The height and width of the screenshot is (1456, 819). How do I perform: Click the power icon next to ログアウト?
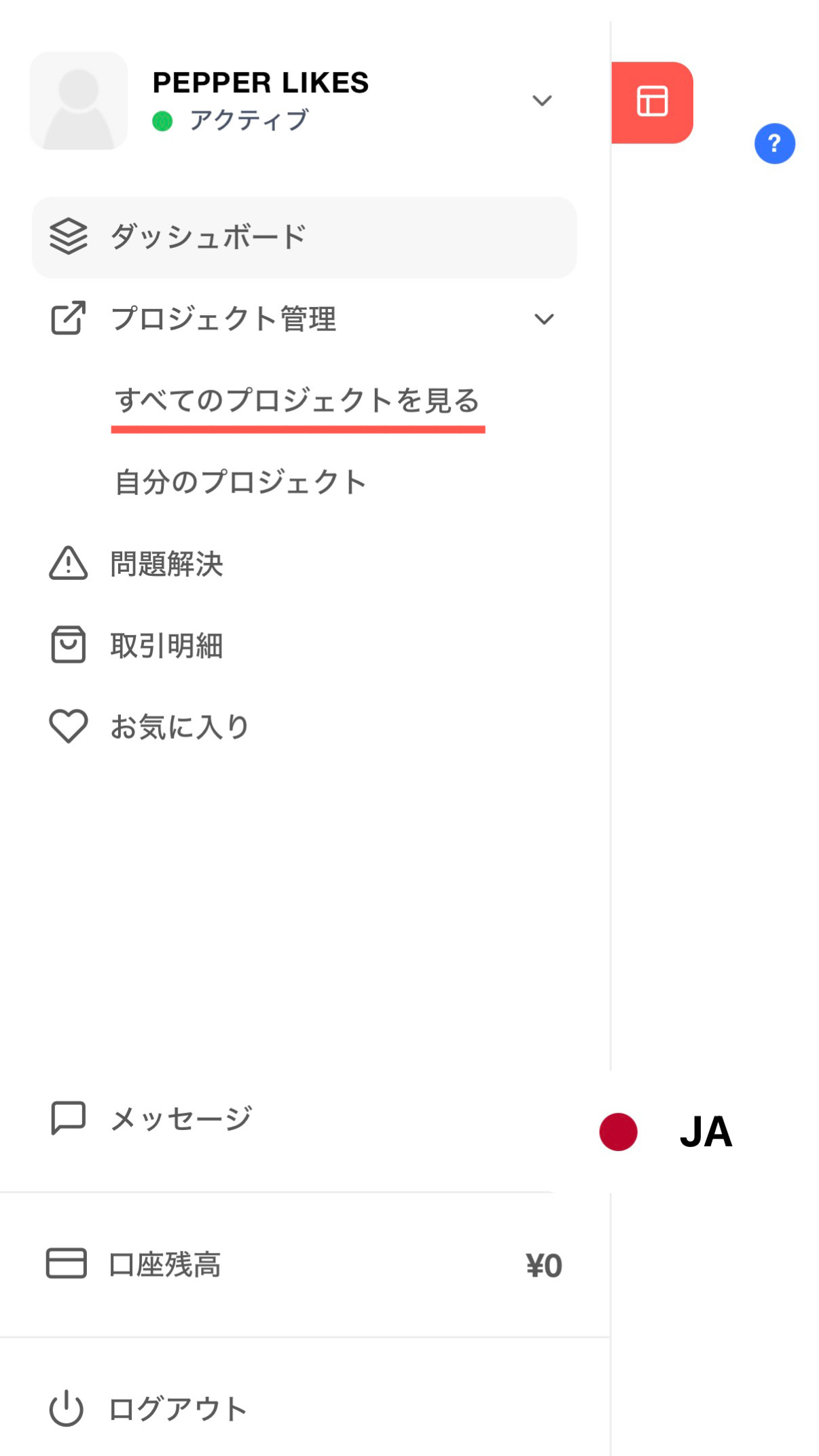pos(65,1408)
